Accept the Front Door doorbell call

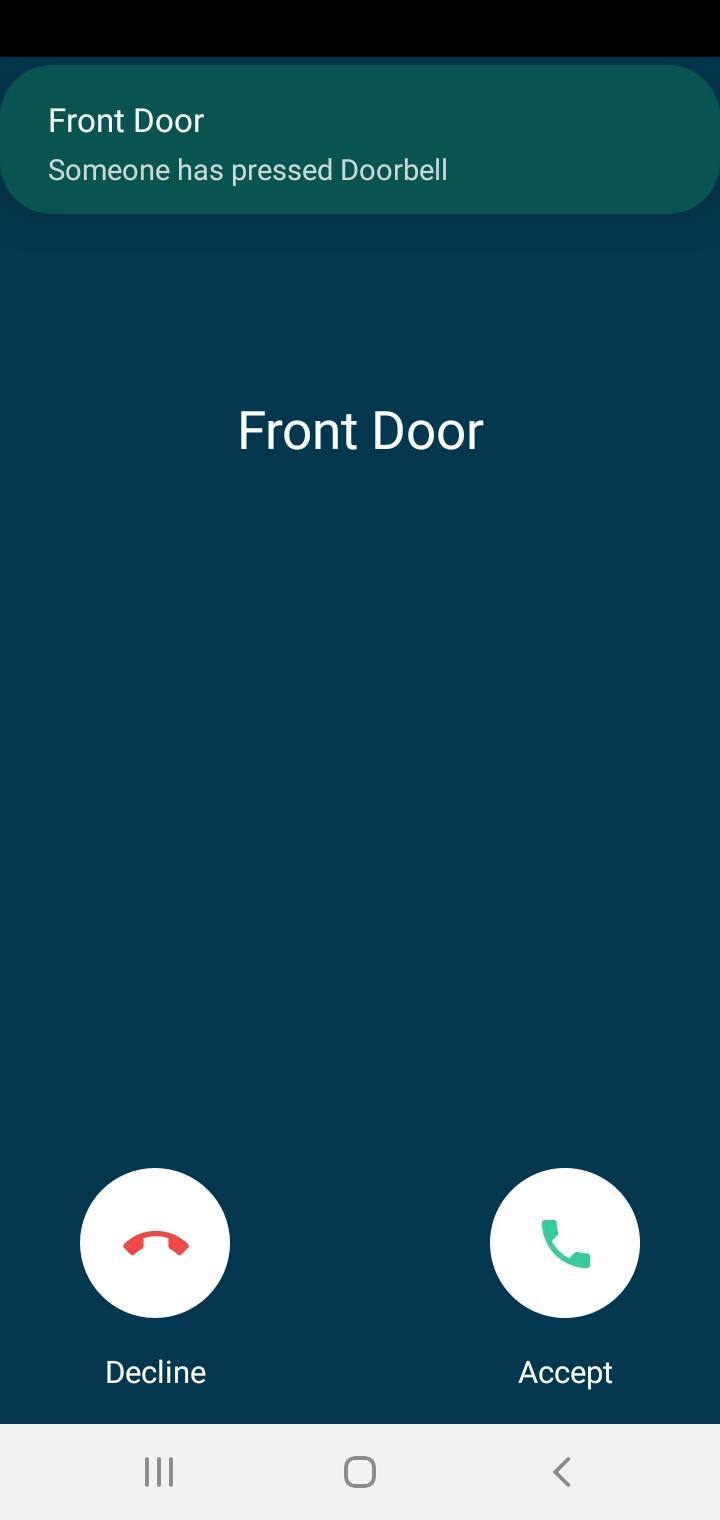pyautogui.click(x=564, y=1242)
